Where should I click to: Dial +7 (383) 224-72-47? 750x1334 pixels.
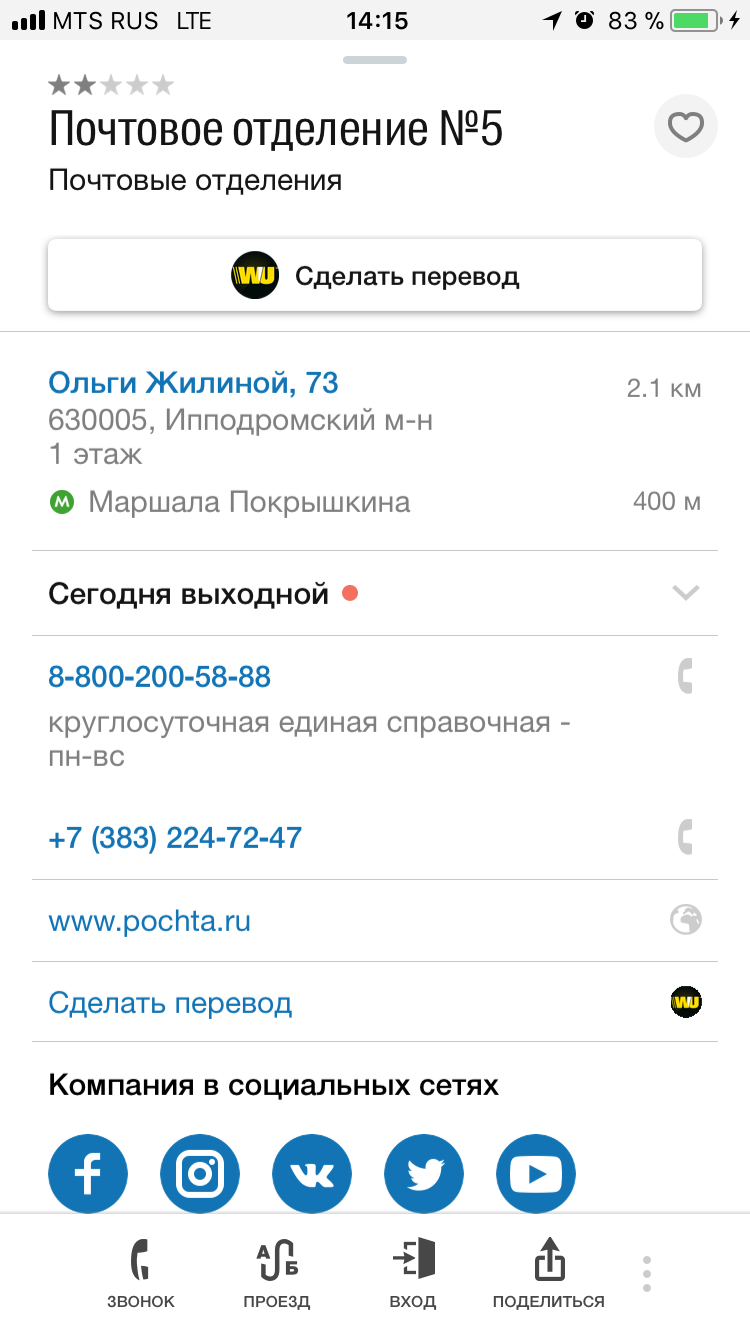pos(175,837)
